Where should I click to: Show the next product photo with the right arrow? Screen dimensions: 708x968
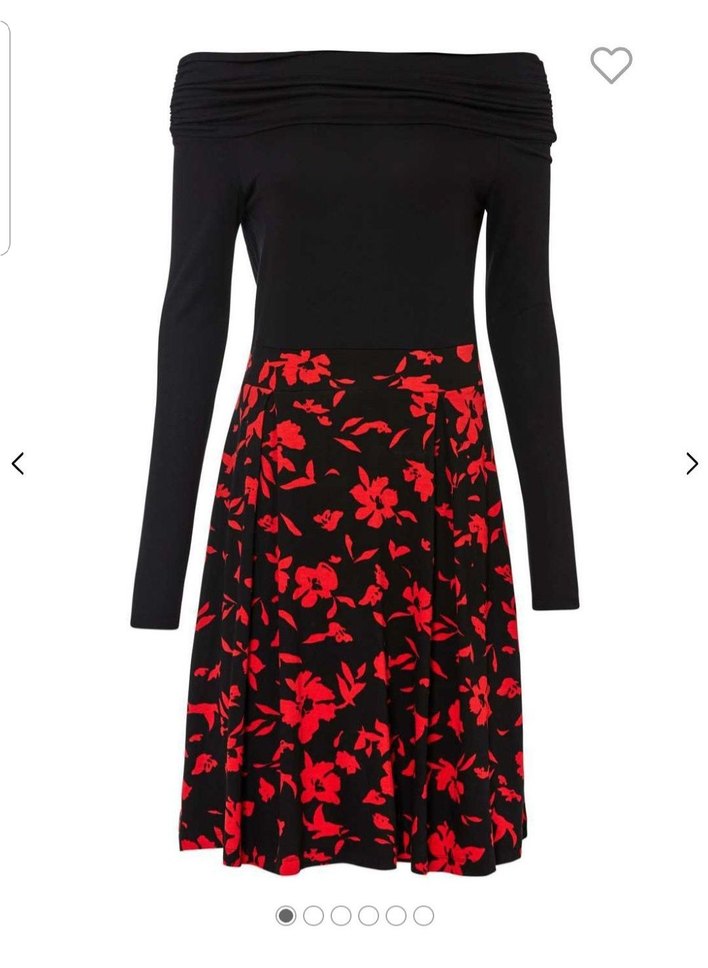coord(692,463)
